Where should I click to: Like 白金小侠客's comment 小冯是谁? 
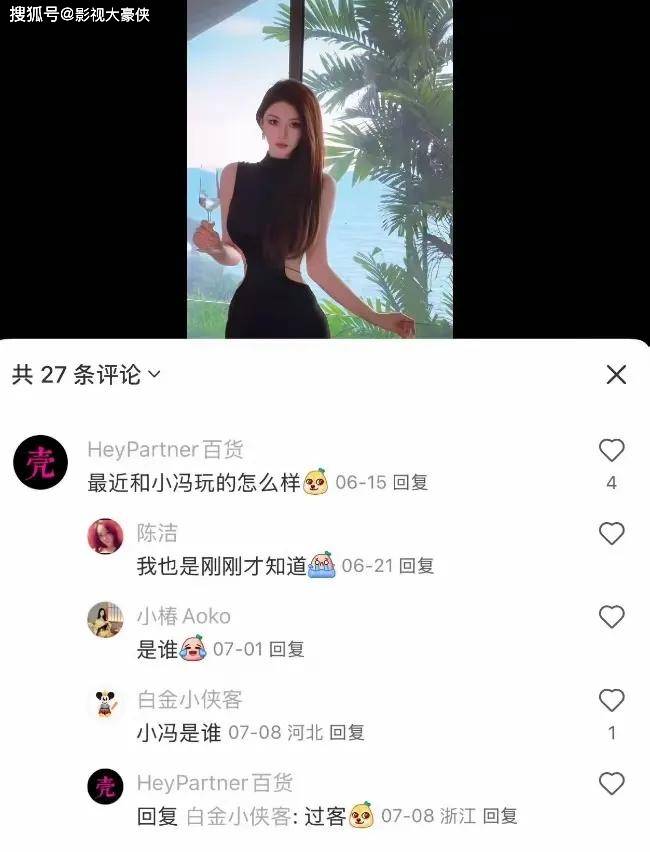pyautogui.click(x=611, y=700)
